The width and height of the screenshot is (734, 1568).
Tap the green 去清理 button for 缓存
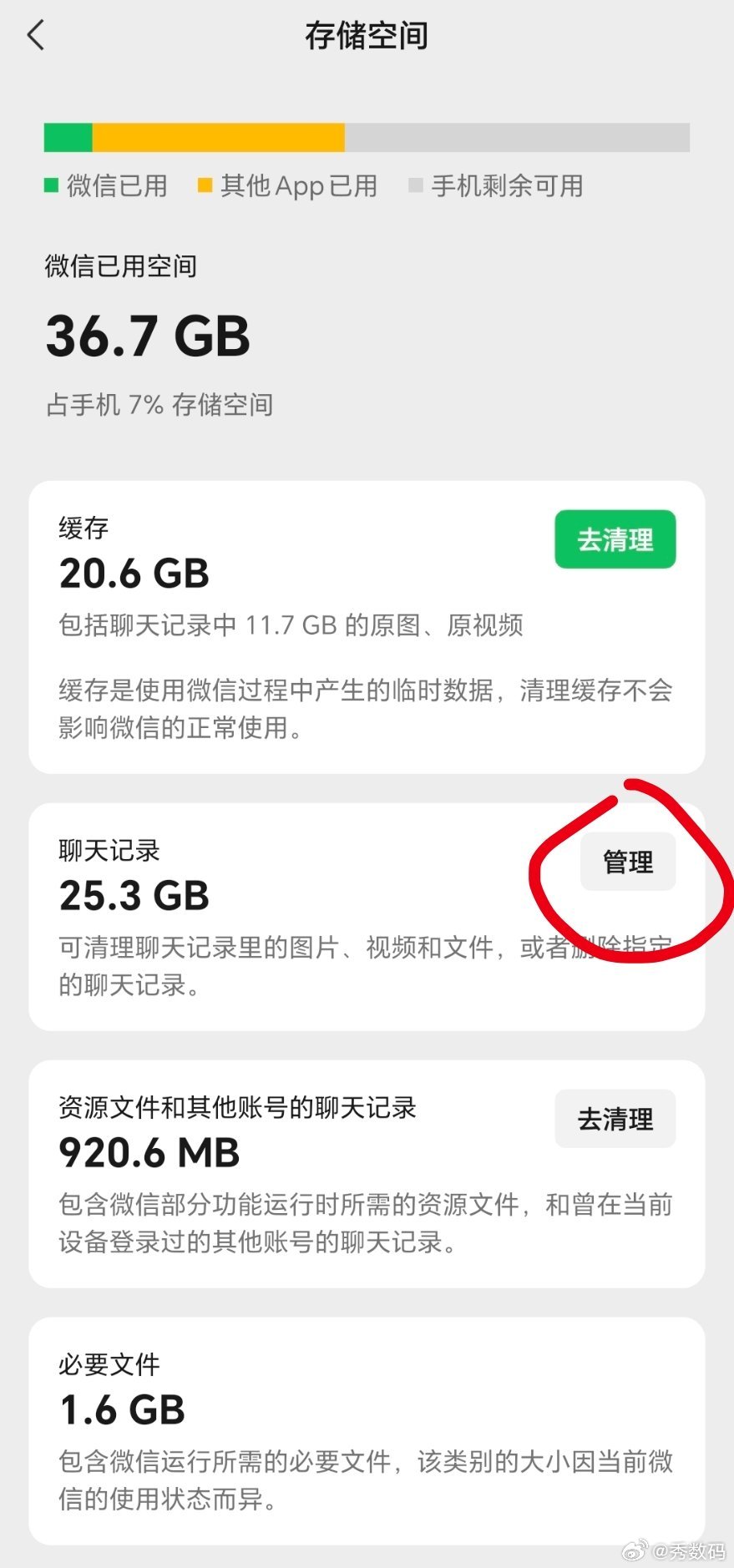pos(615,539)
